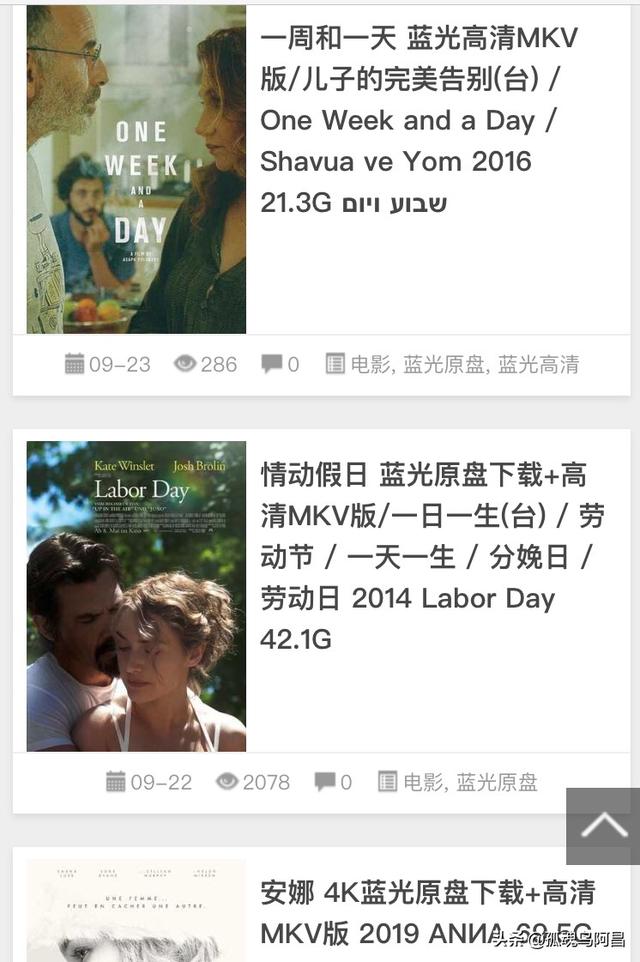This screenshot has height=962, width=640.
Task: Open the Labor Day movie poster
Action: pos(136,596)
